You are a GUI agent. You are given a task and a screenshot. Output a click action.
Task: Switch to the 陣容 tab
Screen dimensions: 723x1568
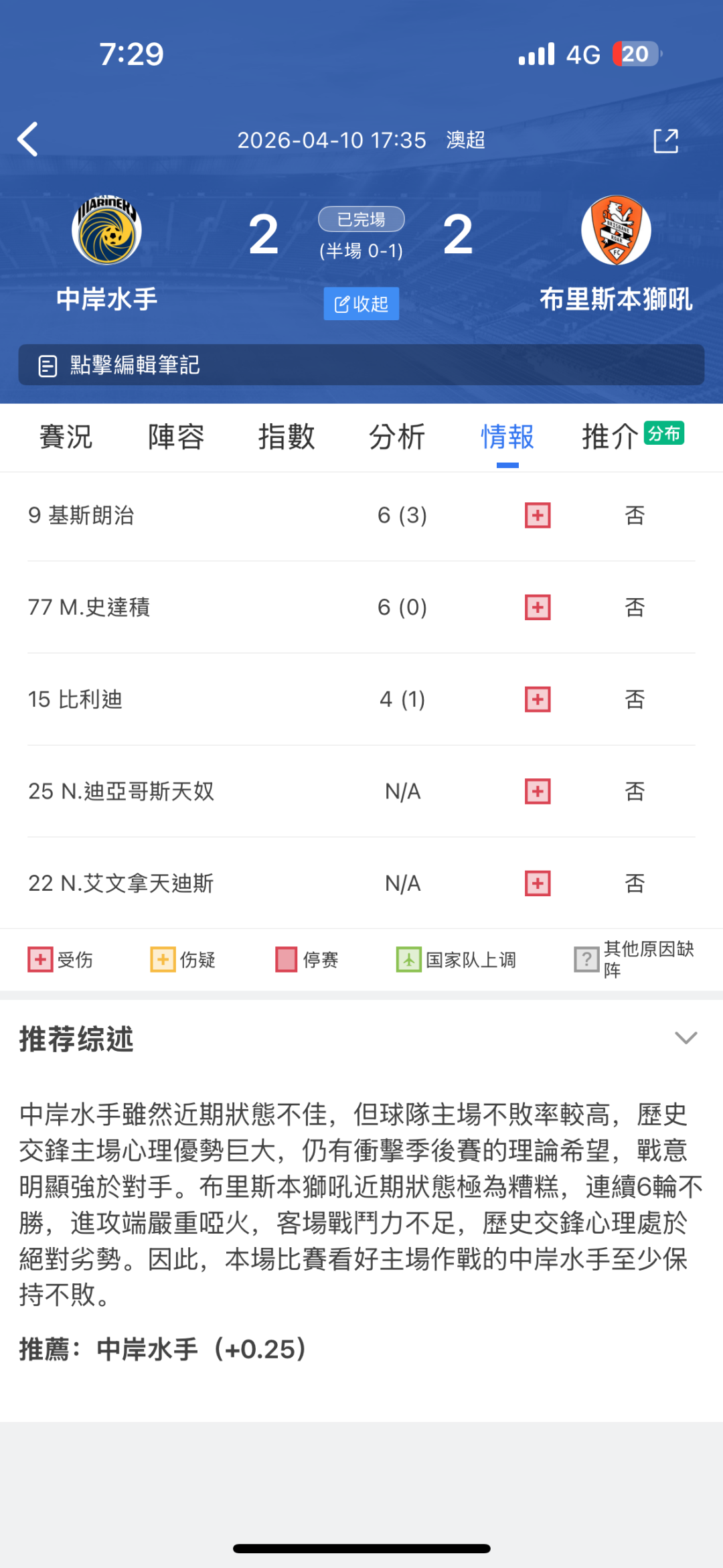point(176,437)
